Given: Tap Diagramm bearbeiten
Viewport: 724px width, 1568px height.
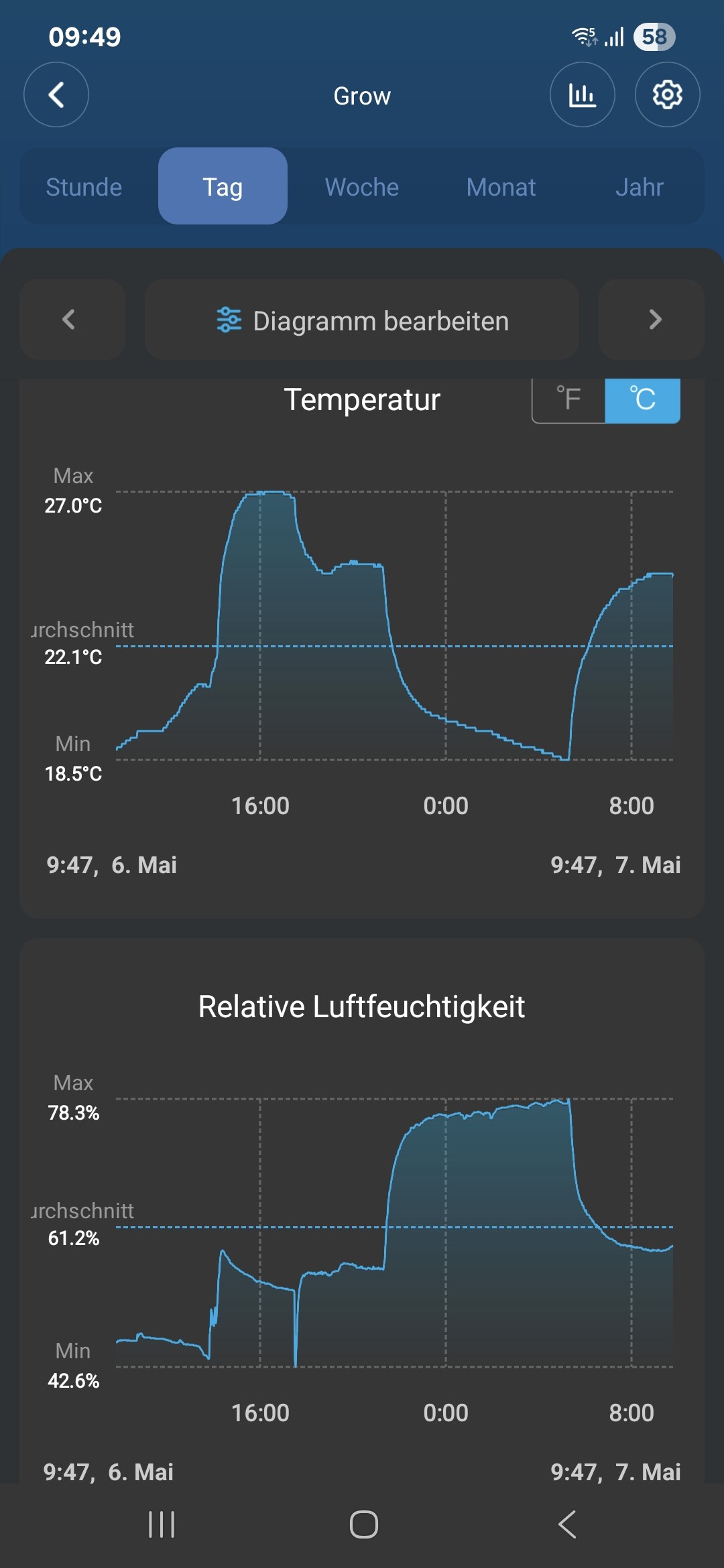Looking at the screenshot, I should click(x=362, y=320).
